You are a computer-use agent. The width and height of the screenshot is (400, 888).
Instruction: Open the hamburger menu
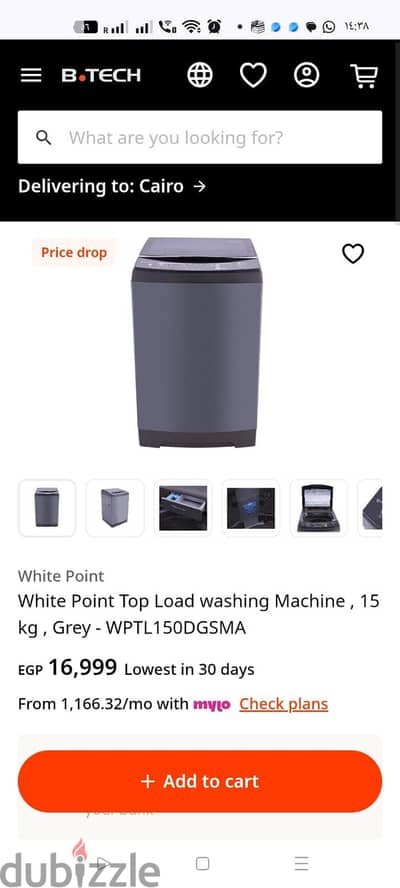[x=31, y=75]
